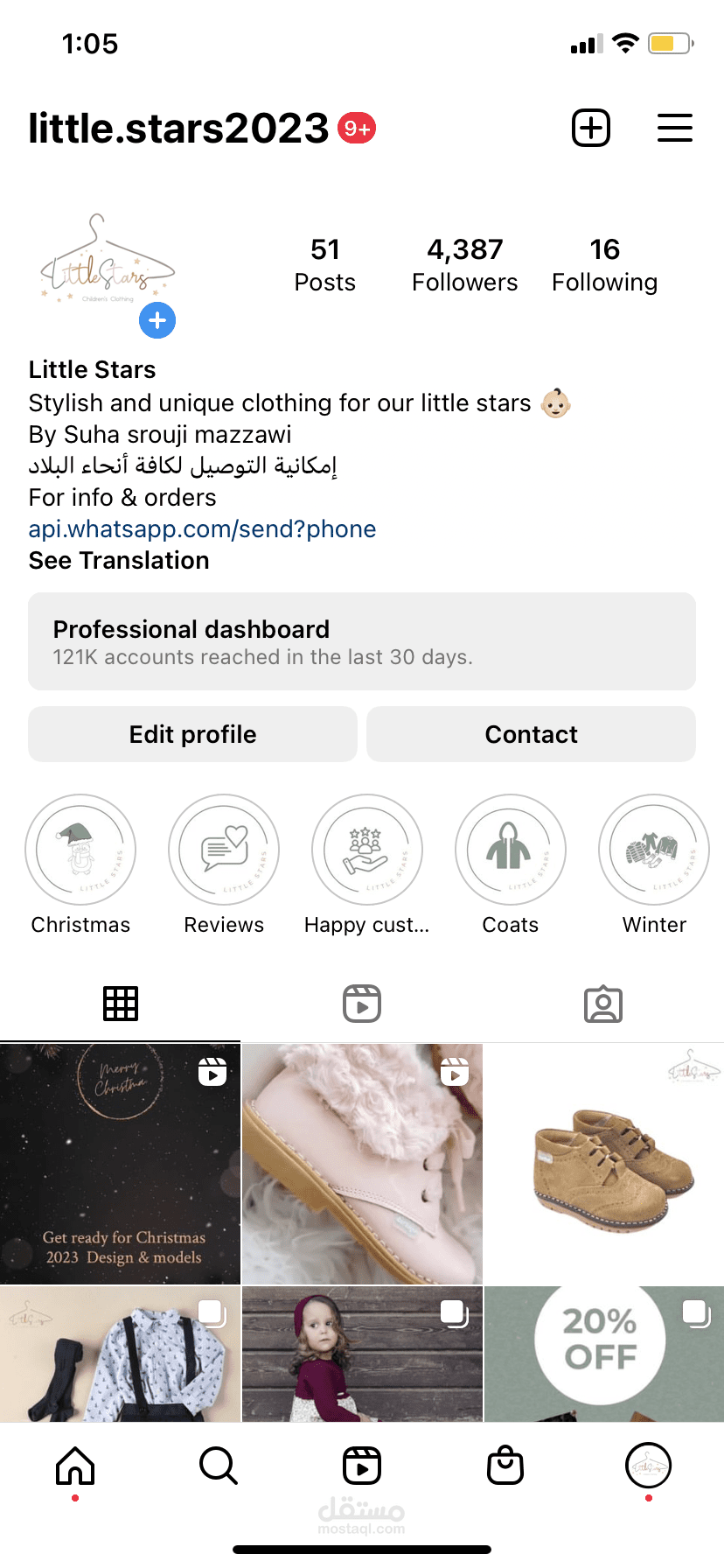Viewport: 724px width, 1568px height.
Task: Open the Reviews highlight
Action: point(224,850)
